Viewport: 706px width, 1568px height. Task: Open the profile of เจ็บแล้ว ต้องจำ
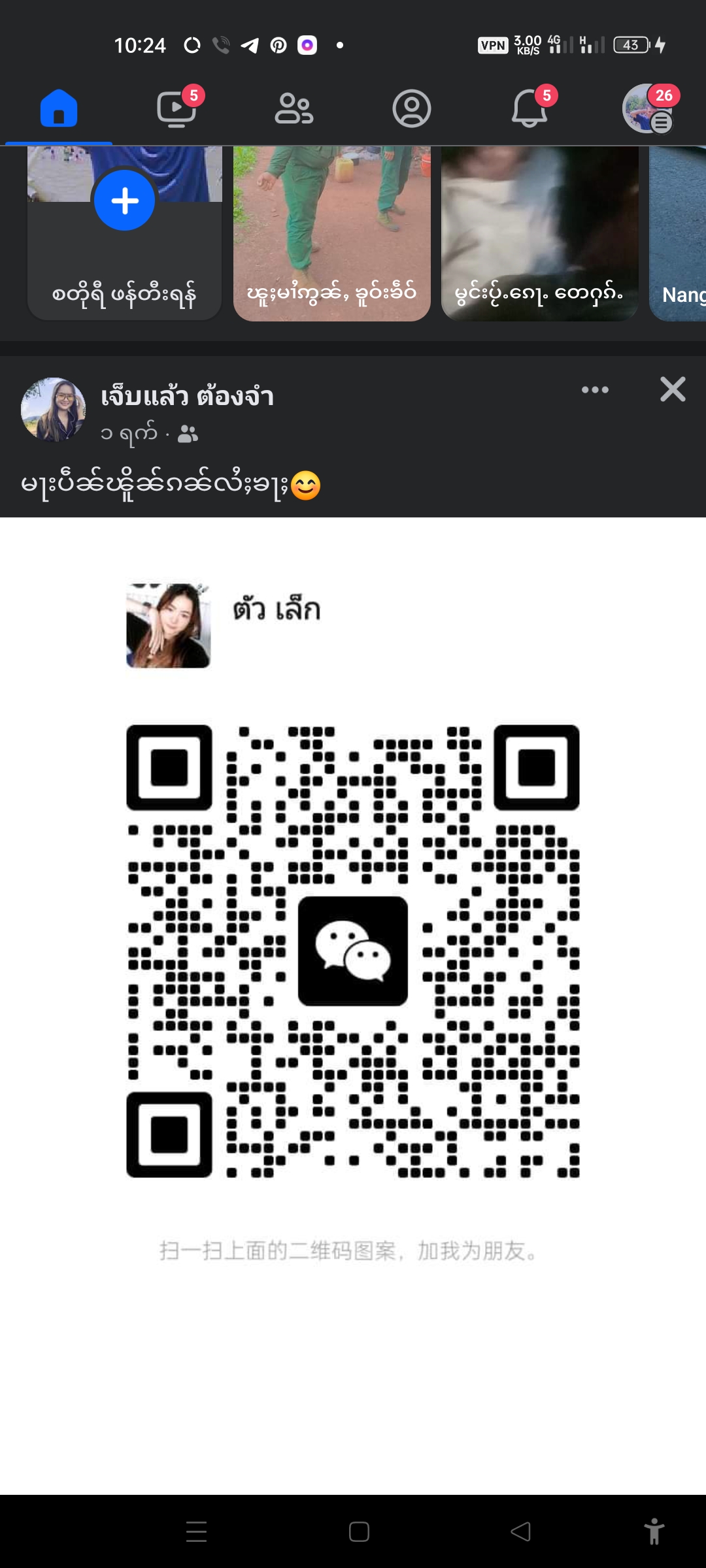pyautogui.click(x=187, y=396)
